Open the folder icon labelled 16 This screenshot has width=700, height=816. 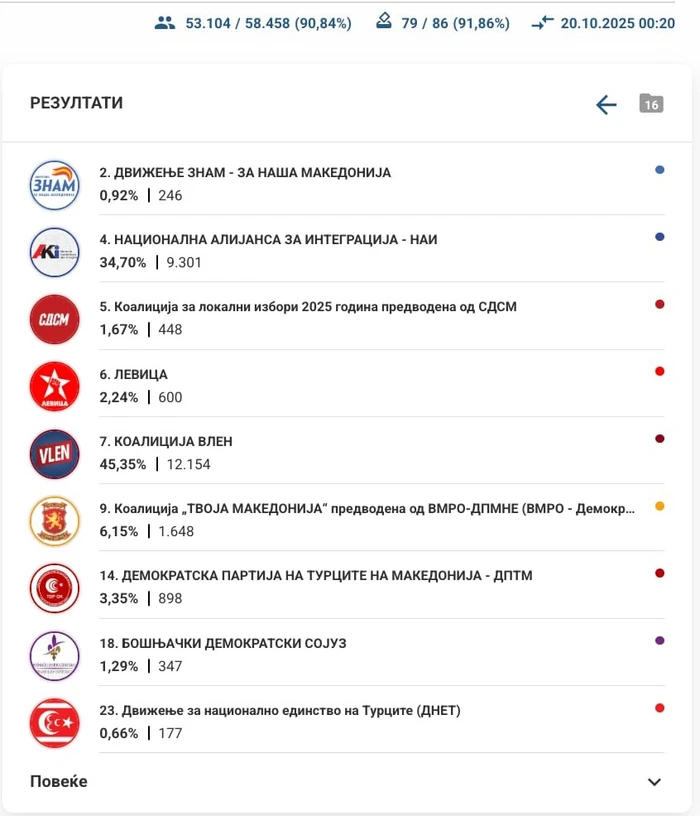[651, 104]
